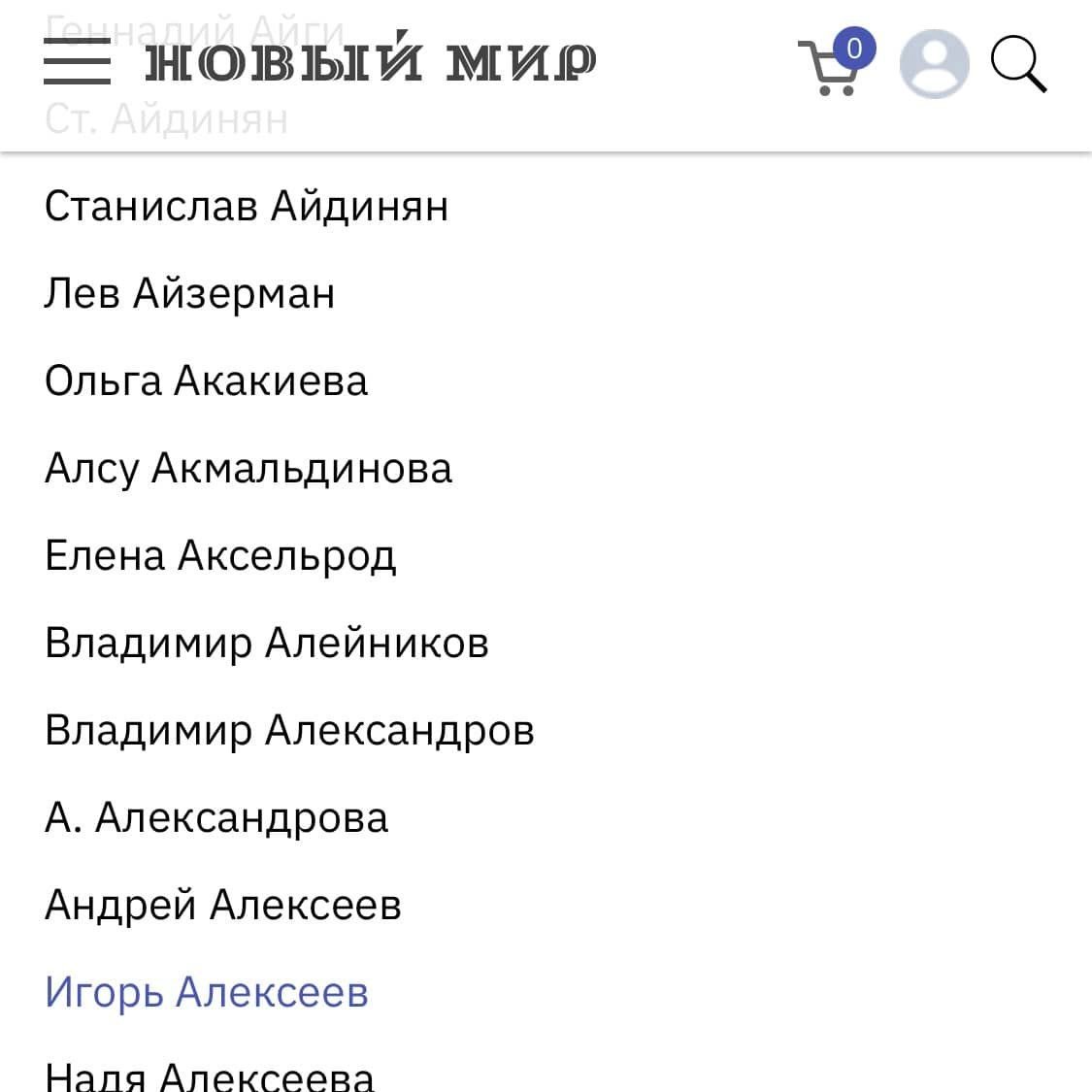Open the hamburger navigation menu

77,63
